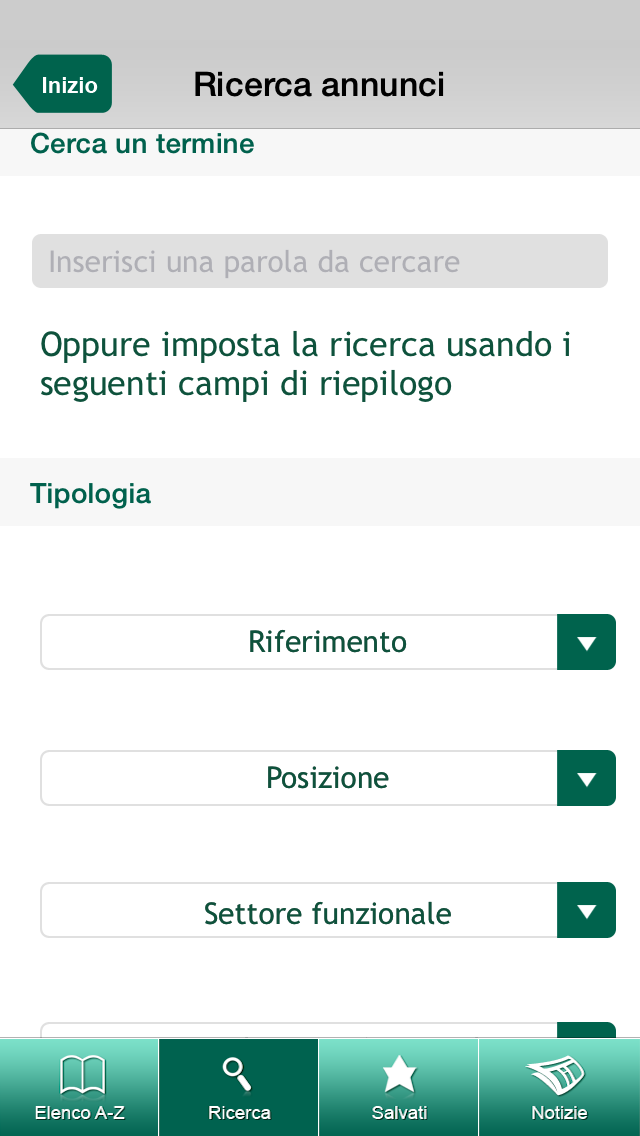This screenshot has height=1136, width=640.
Task: Open the Posizione dropdown
Action: pos(328,778)
